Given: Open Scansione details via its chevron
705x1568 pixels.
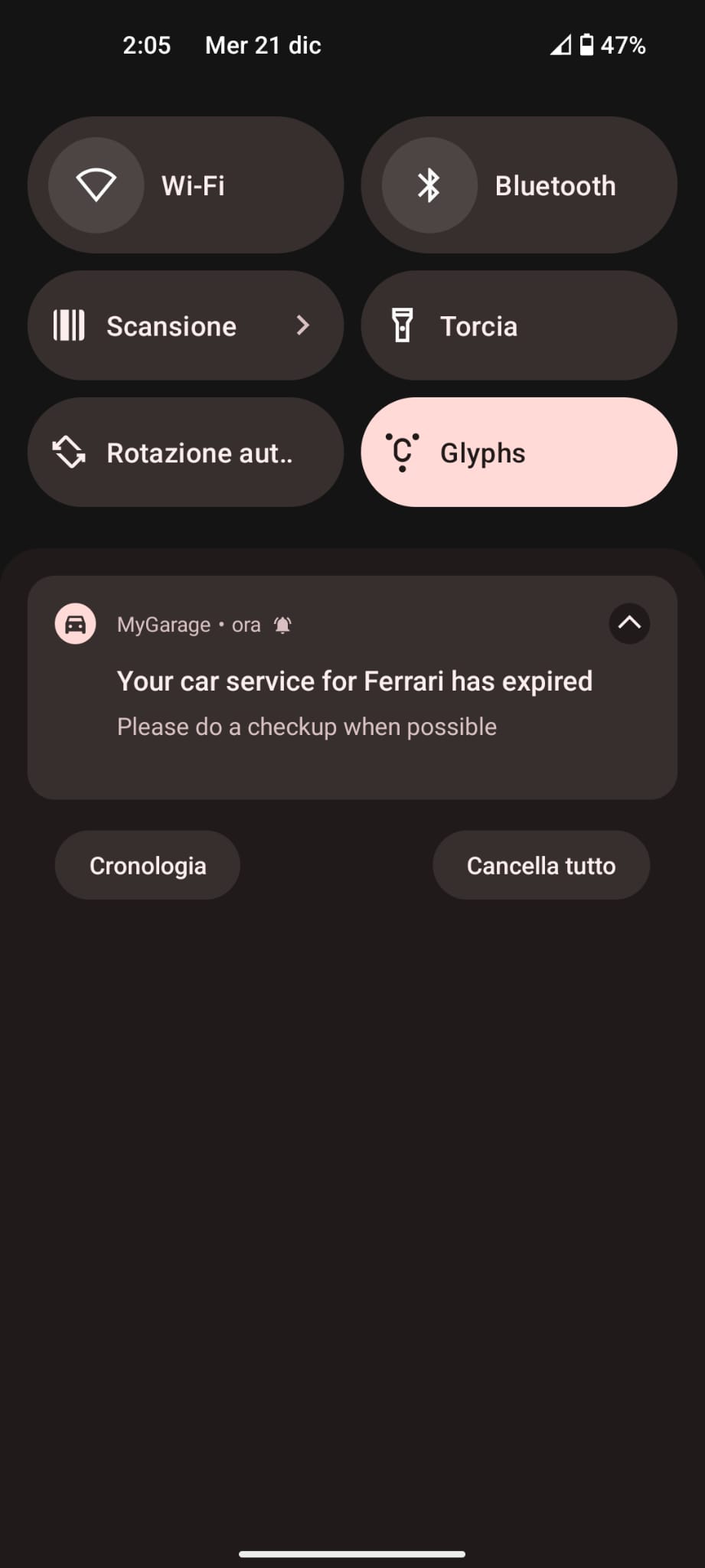Looking at the screenshot, I should pyautogui.click(x=303, y=325).
